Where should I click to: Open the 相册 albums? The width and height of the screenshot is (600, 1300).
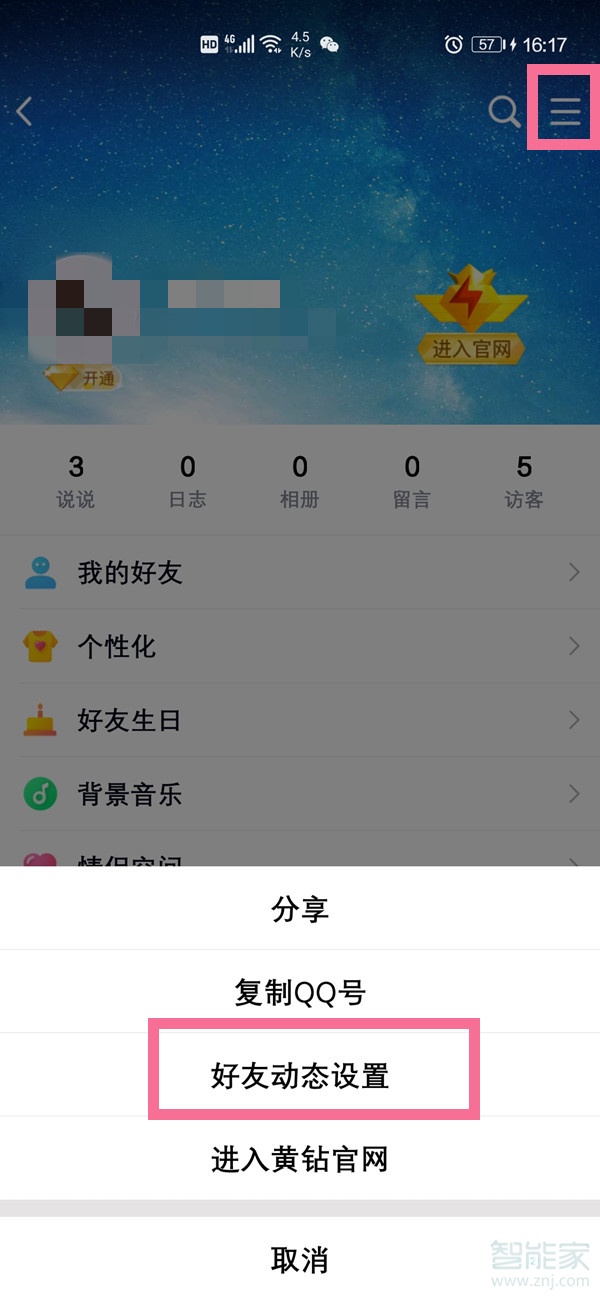(x=300, y=481)
